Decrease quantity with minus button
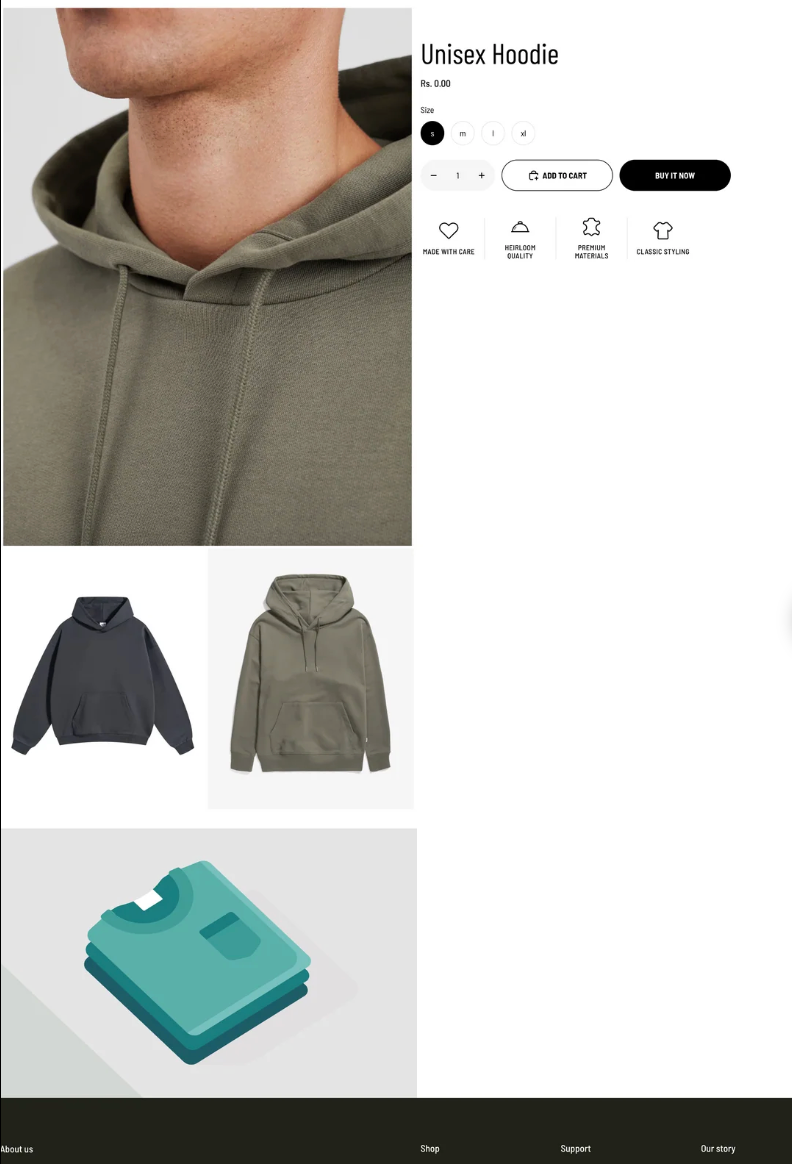This screenshot has height=1164, width=792. (434, 176)
